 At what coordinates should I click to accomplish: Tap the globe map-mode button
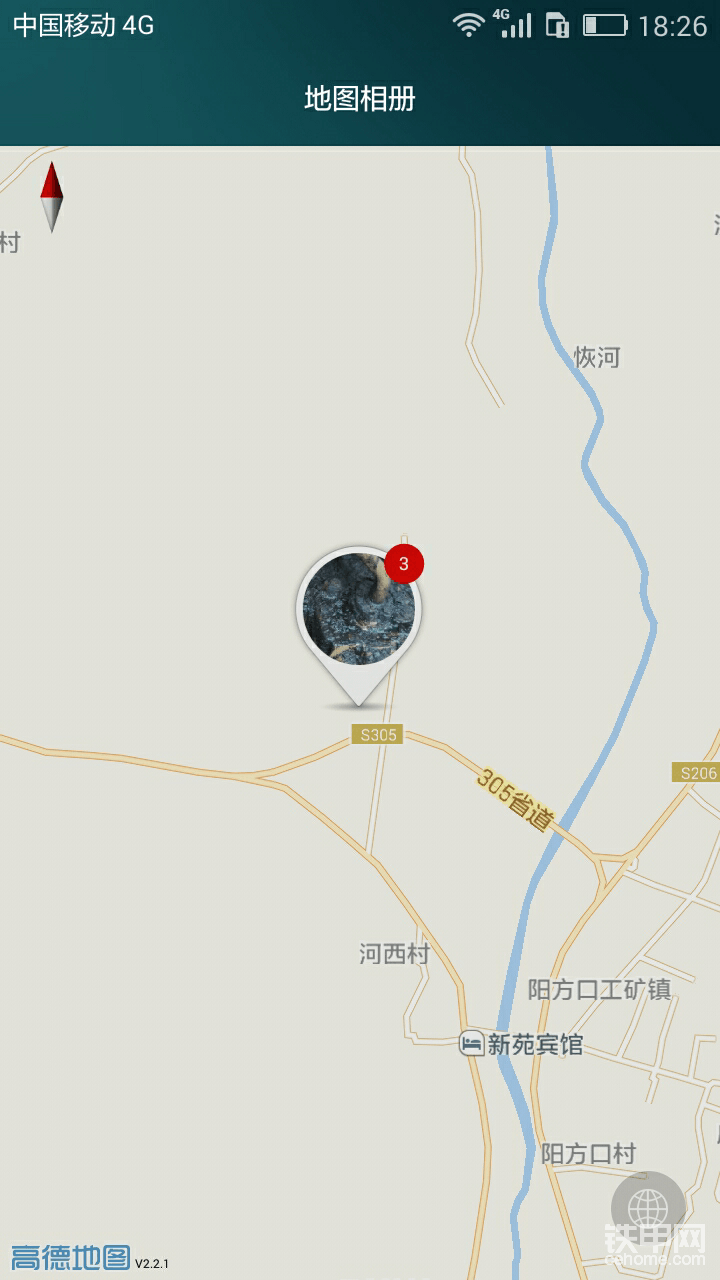tap(648, 1209)
